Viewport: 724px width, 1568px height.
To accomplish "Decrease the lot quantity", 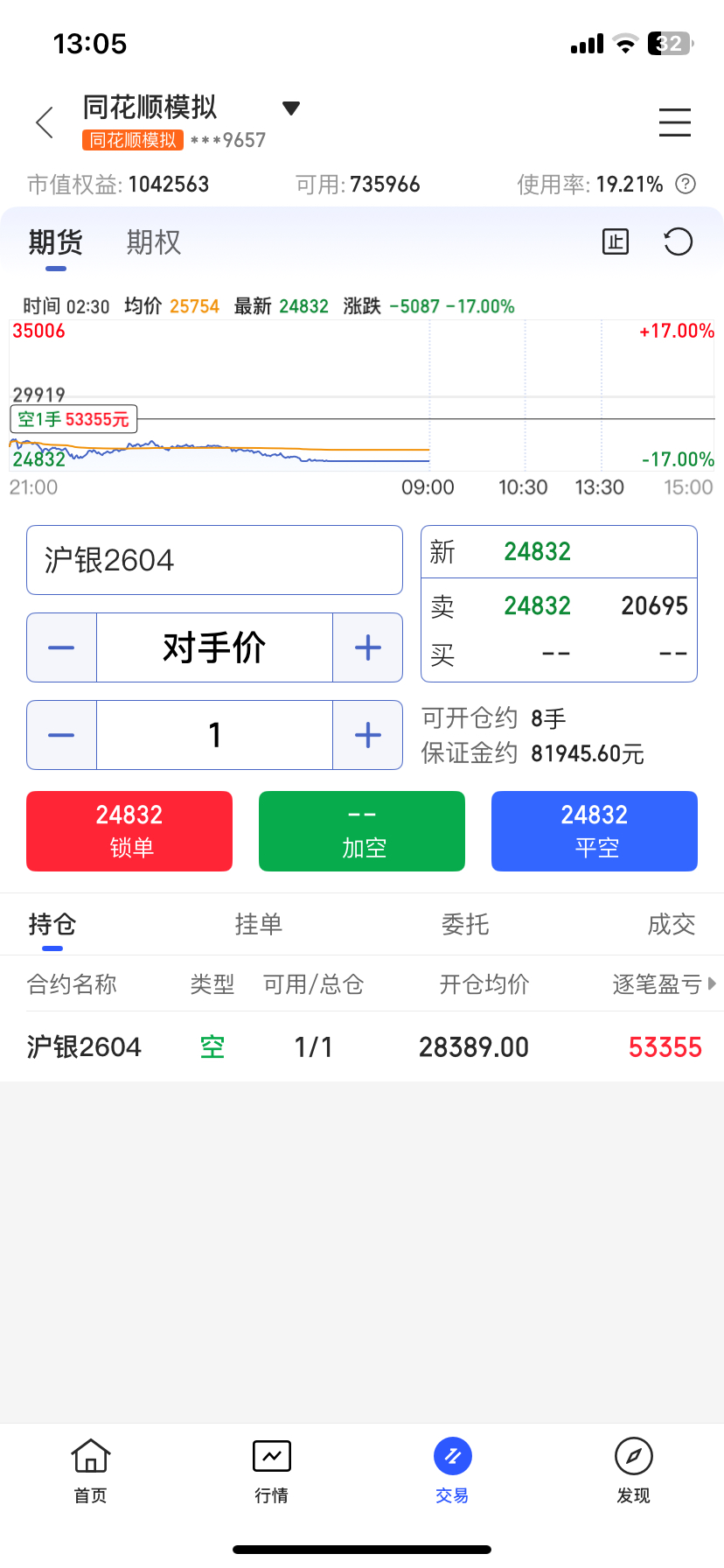I will point(61,735).
